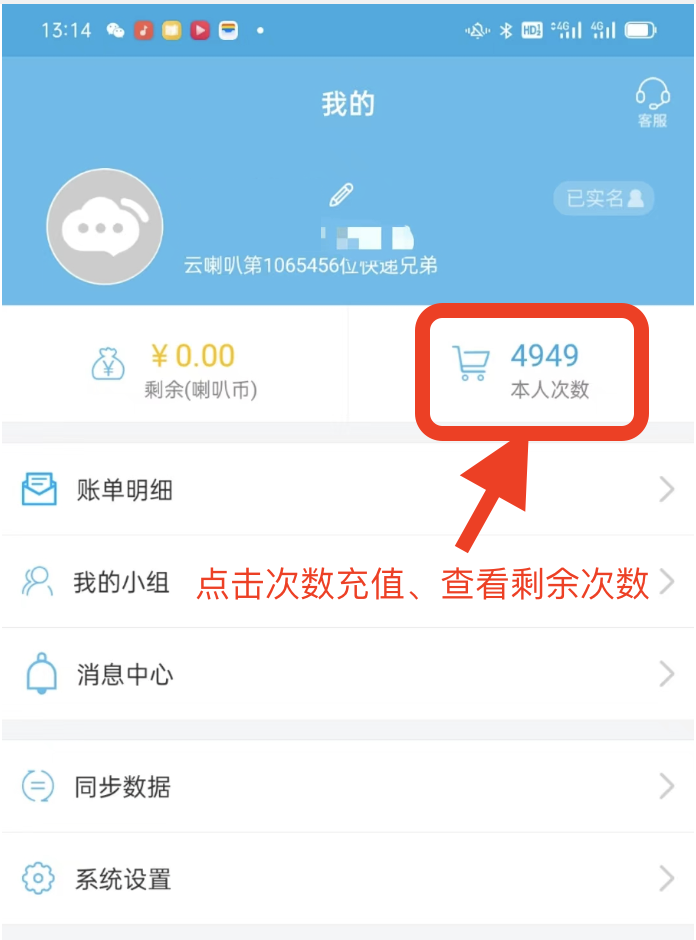This screenshot has width=696, height=940.
Task: Open the 客服 customer service headset
Action: [x=652, y=103]
